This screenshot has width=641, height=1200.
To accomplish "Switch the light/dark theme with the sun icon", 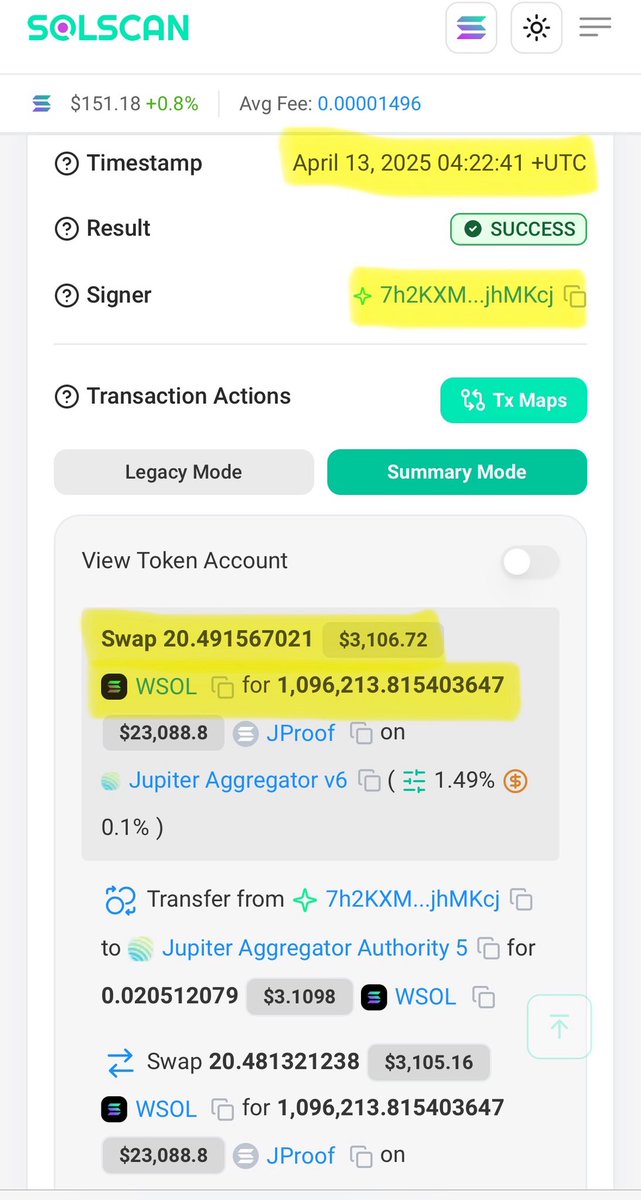I will coord(536,28).
